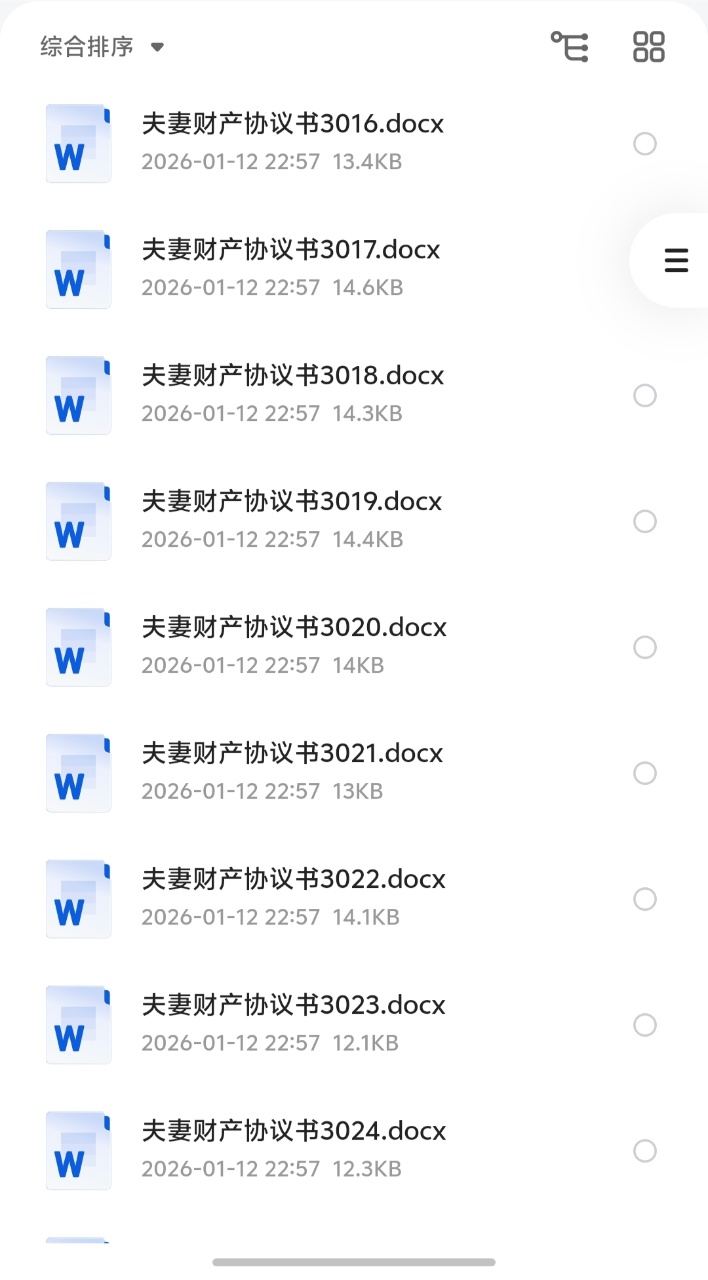Select the radio button for 夫妻财产协议书3021.docx

tap(645, 774)
